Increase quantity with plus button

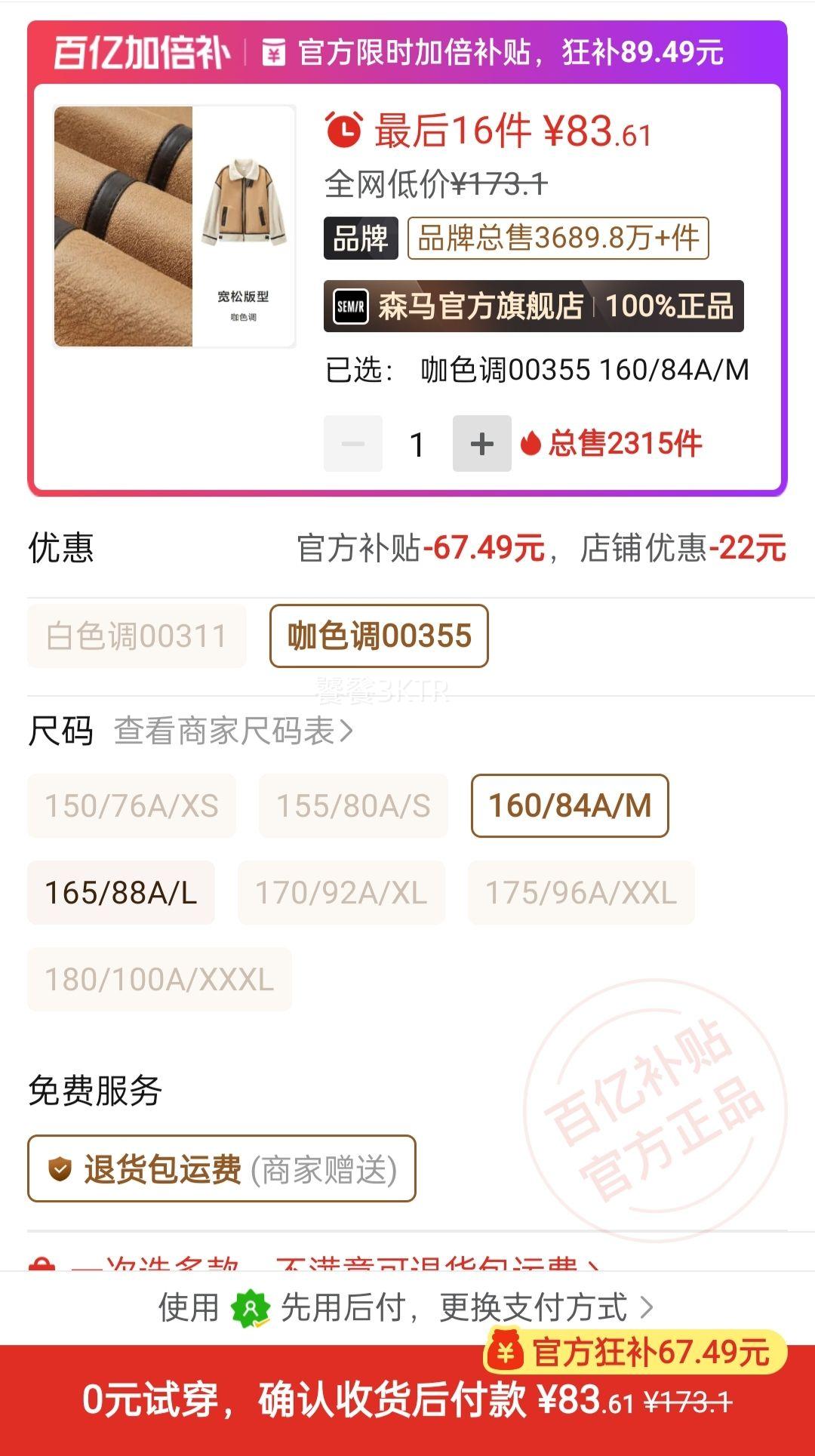(x=481, y=445)
